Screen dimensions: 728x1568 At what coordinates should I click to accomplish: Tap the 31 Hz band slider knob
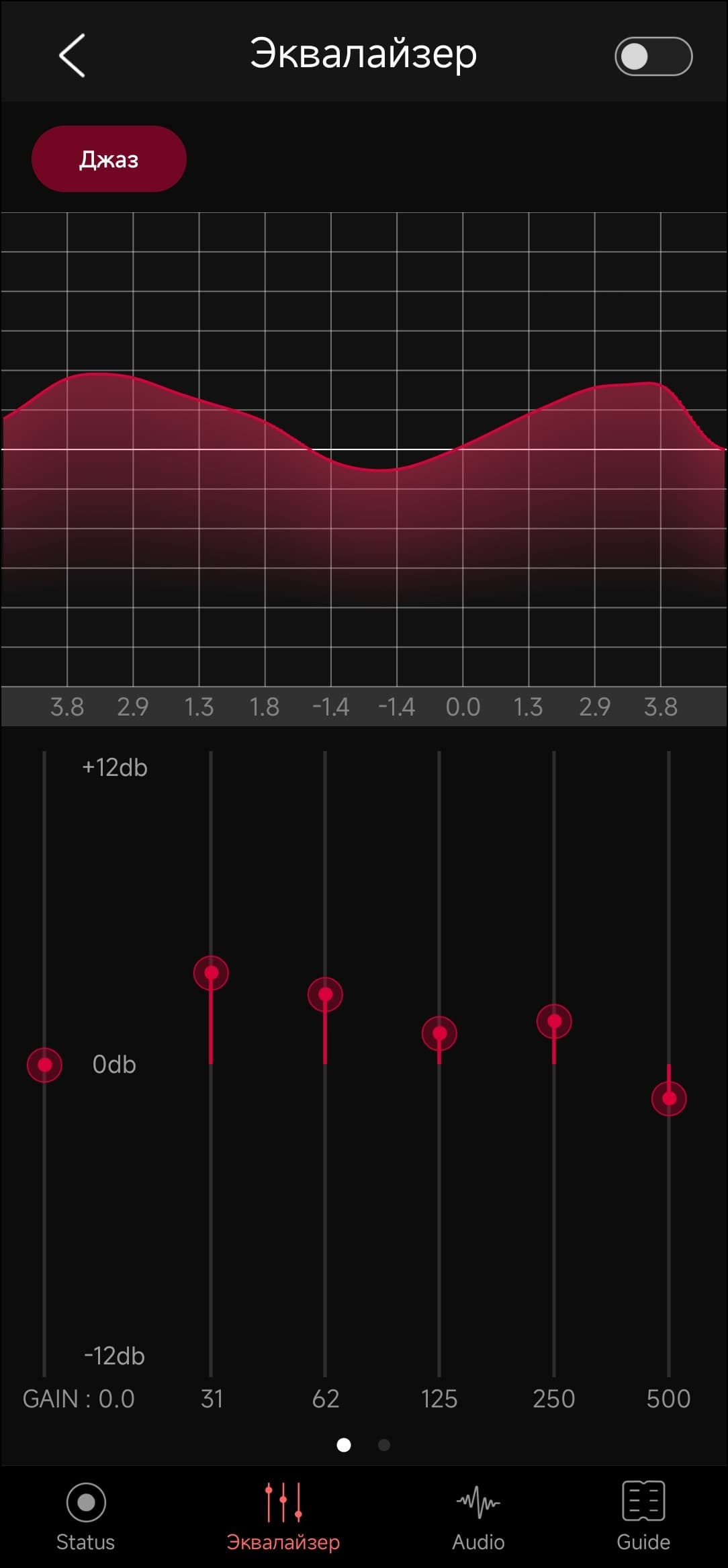(x=211, y=973)
